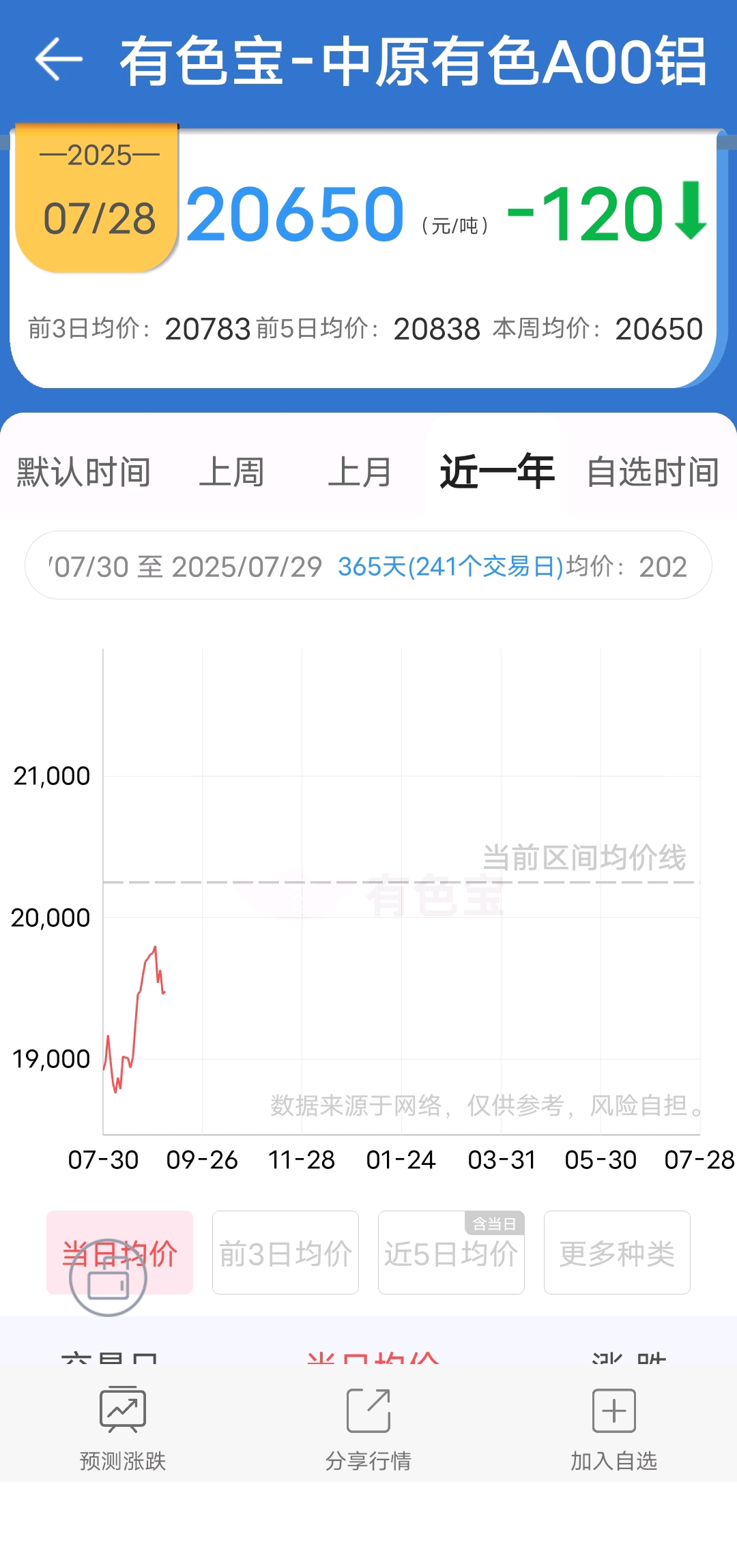
Task: Tap the floating round wallet icon
Action: pyautogui.click(x=108, y=1277)
